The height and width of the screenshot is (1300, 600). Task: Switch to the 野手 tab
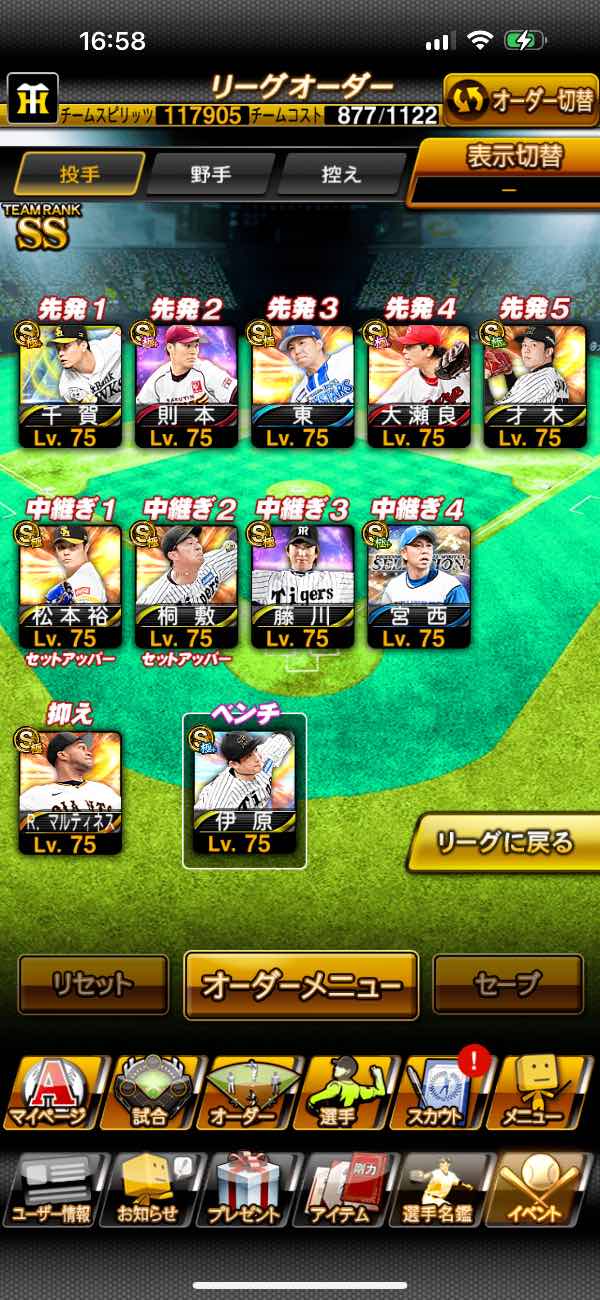click(211, 175)
